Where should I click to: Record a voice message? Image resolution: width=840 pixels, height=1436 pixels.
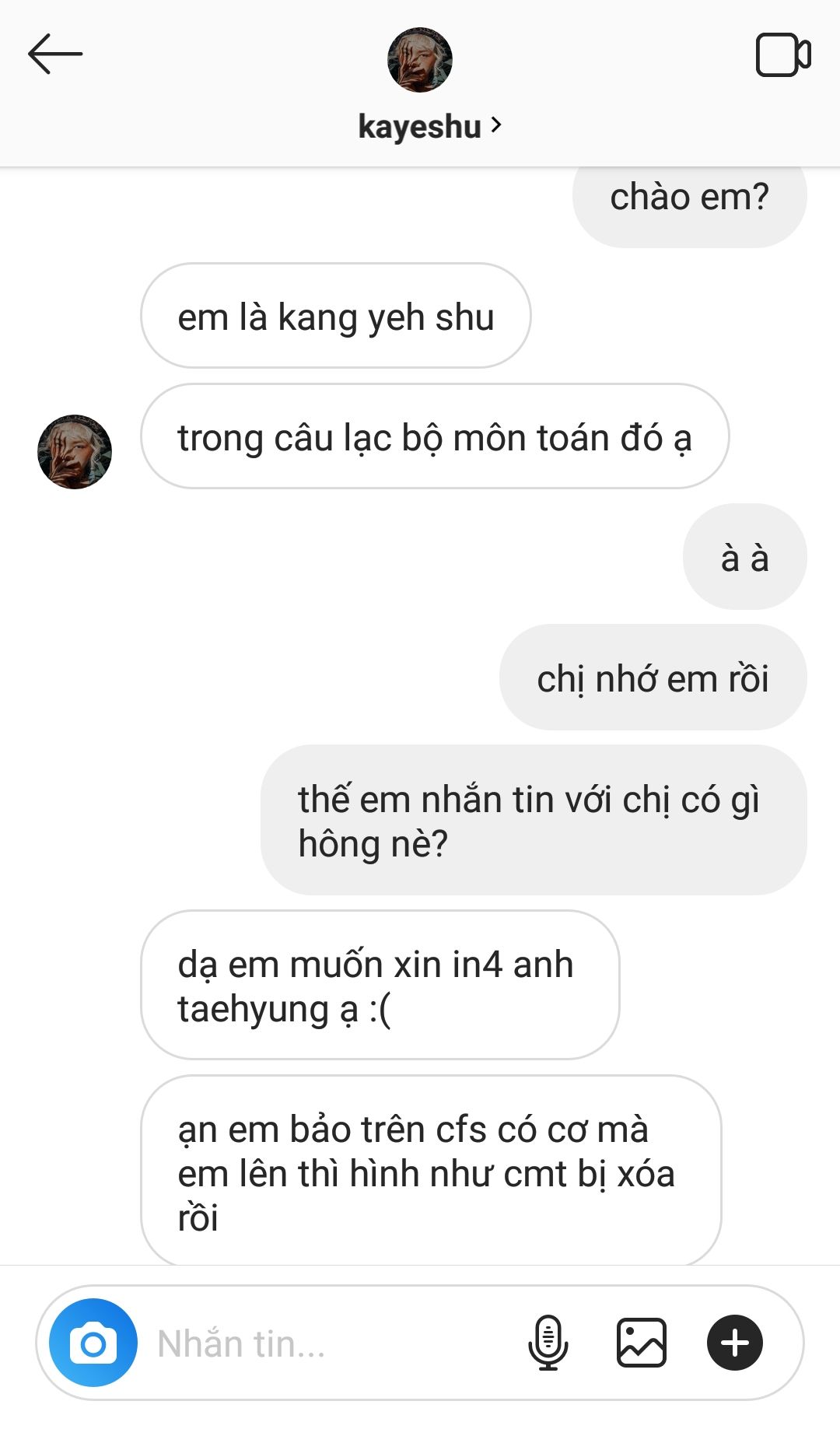548,1343
